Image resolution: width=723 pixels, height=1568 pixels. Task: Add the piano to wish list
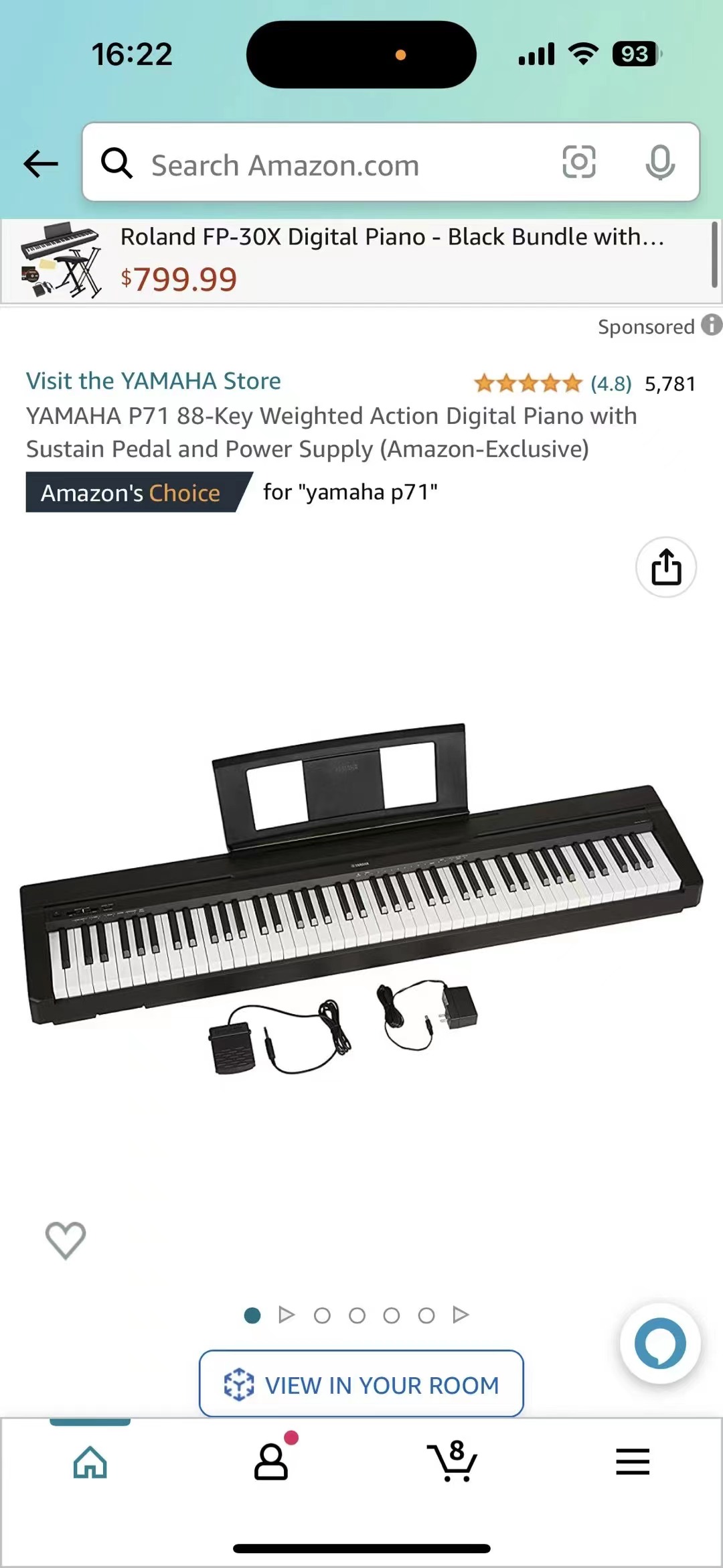click(x=66, y=1240)
